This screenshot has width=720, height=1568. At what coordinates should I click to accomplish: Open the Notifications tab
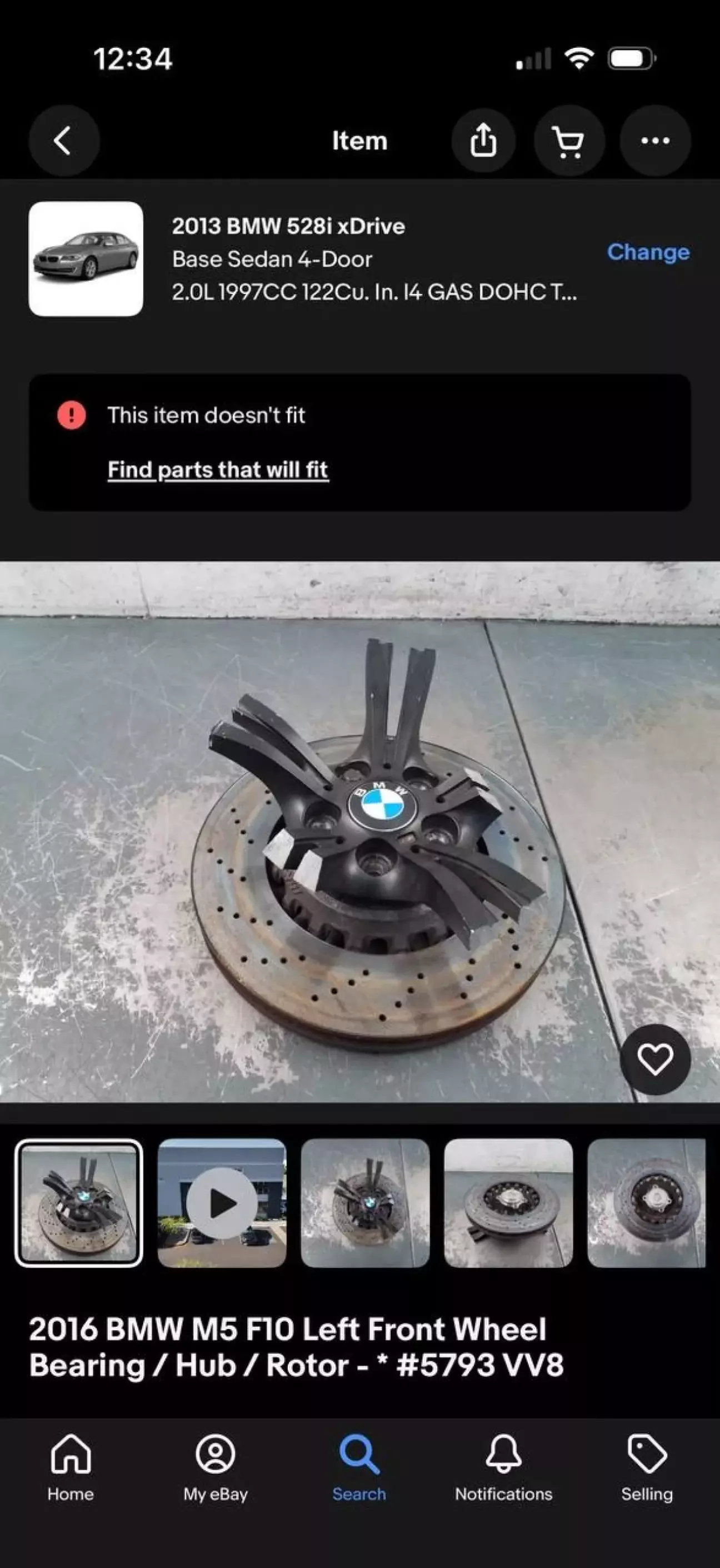pos(503,1468)
